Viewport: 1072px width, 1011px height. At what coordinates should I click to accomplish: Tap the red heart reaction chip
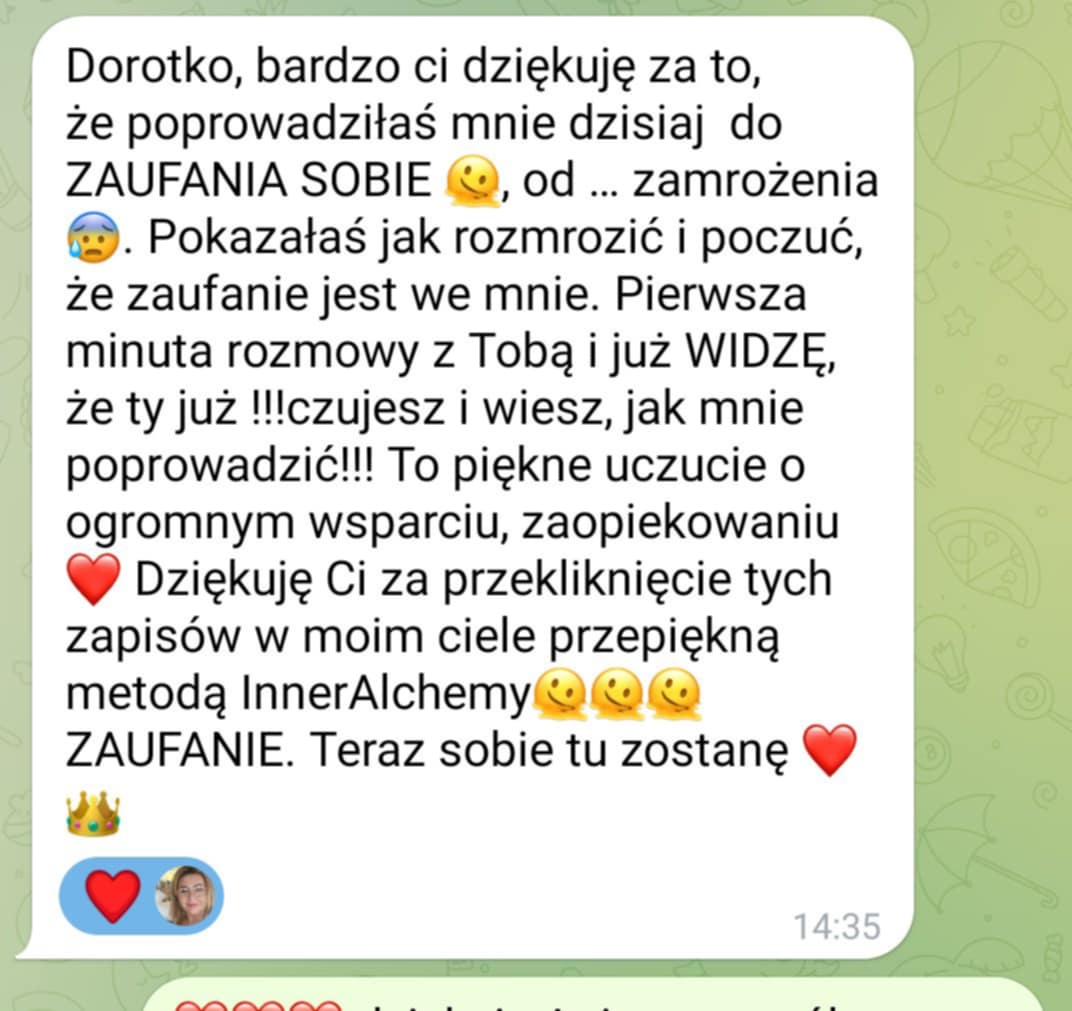click(x=114, y=895)
